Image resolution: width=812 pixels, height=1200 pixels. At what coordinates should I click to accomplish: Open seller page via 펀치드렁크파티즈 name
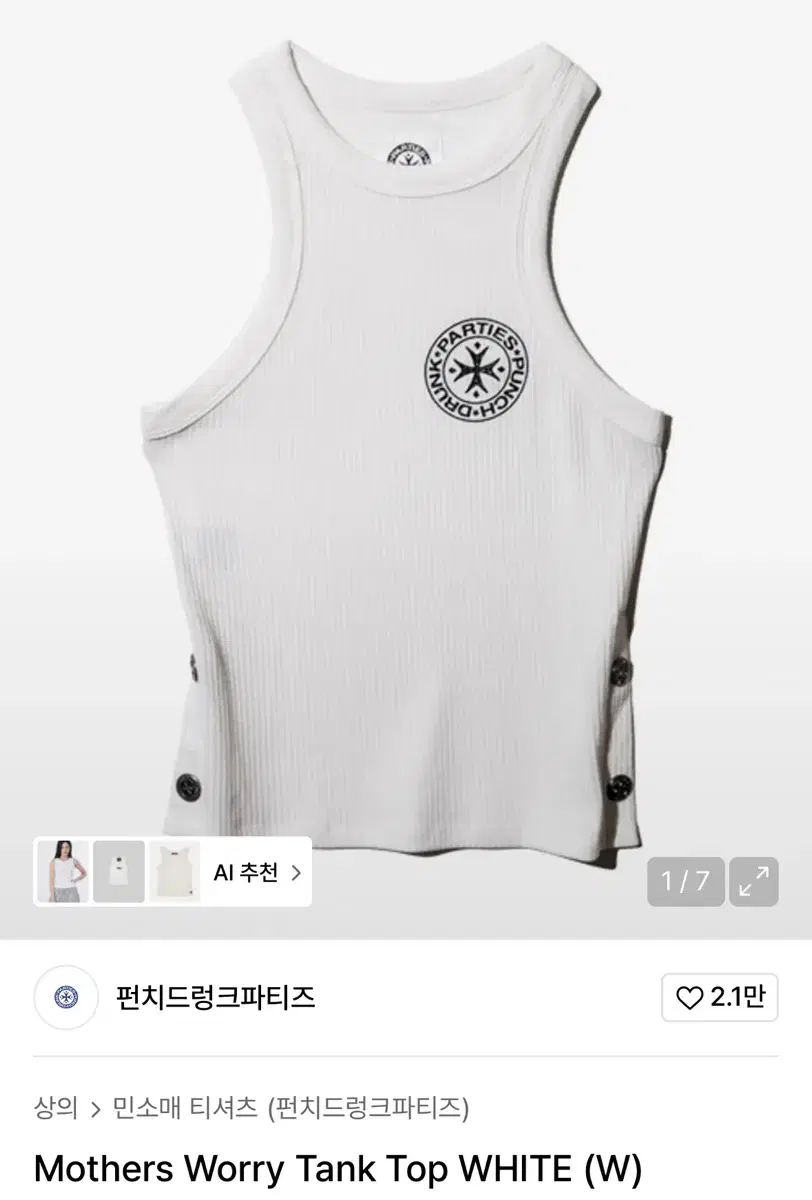[215, 998]
